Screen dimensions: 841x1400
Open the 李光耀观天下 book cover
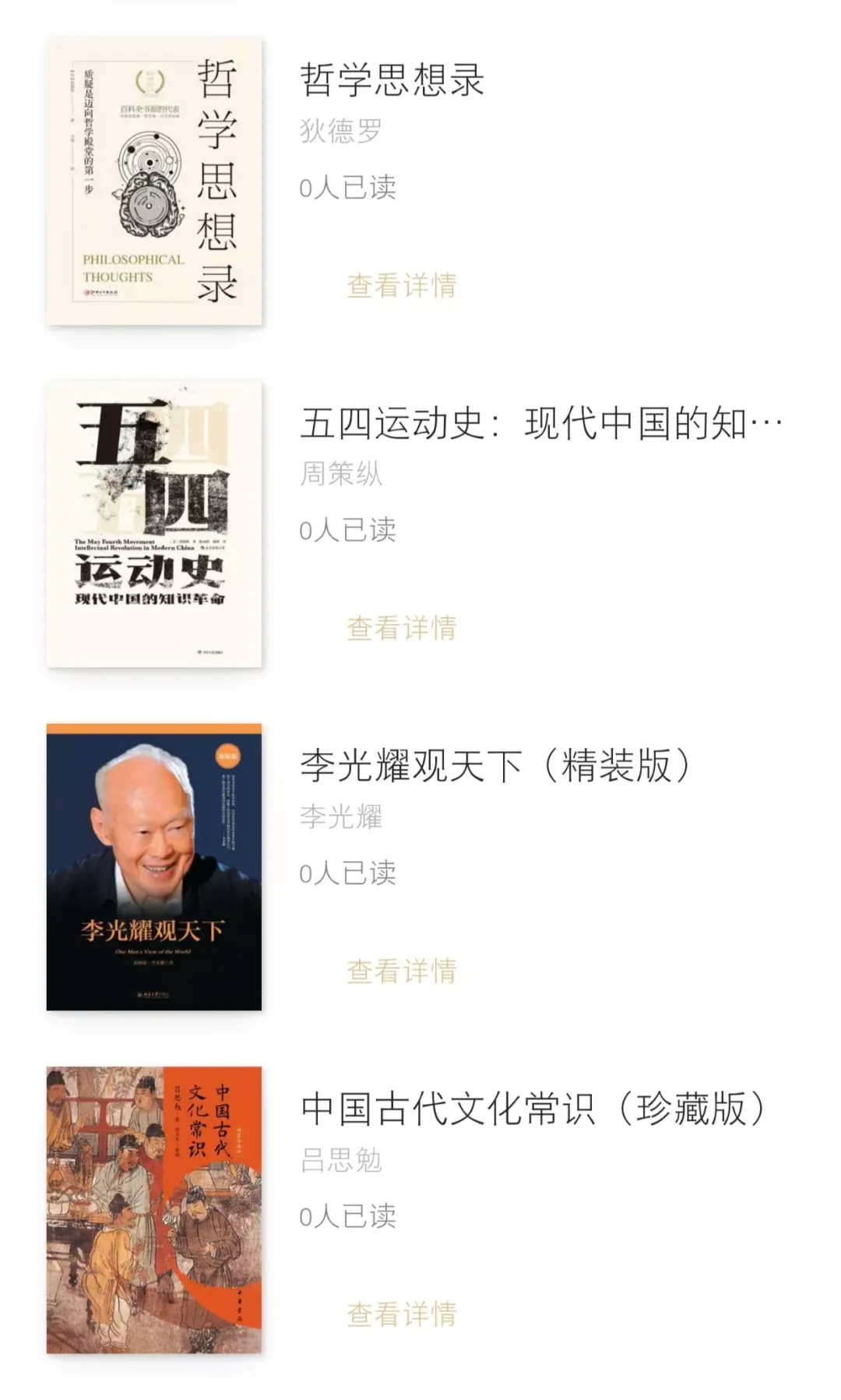(154, 866)
